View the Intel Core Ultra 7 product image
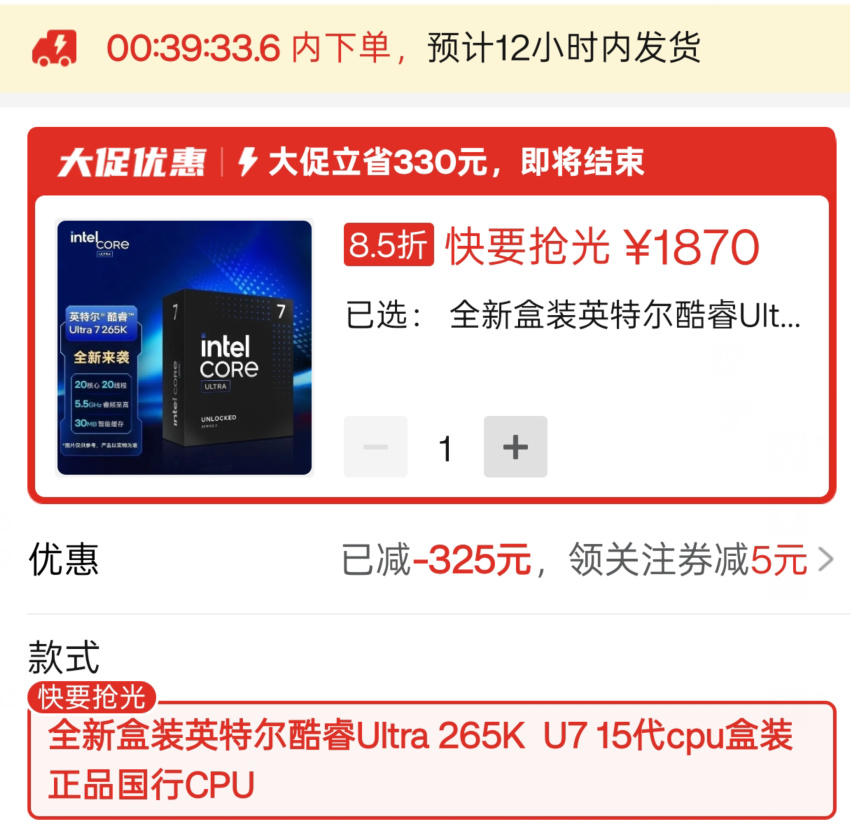The image size is (850, 826). tap(184, 347)
